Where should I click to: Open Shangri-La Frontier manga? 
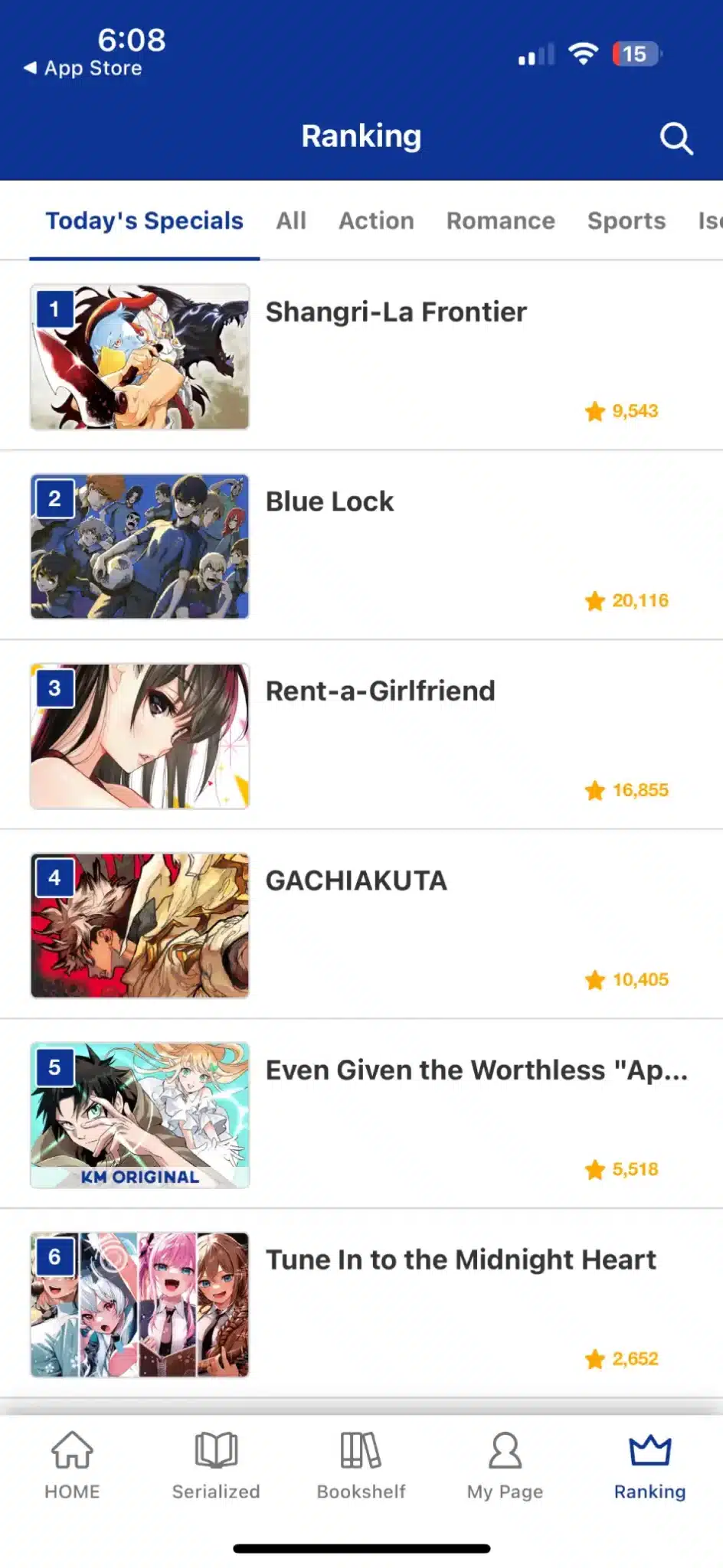pos(396,312)
